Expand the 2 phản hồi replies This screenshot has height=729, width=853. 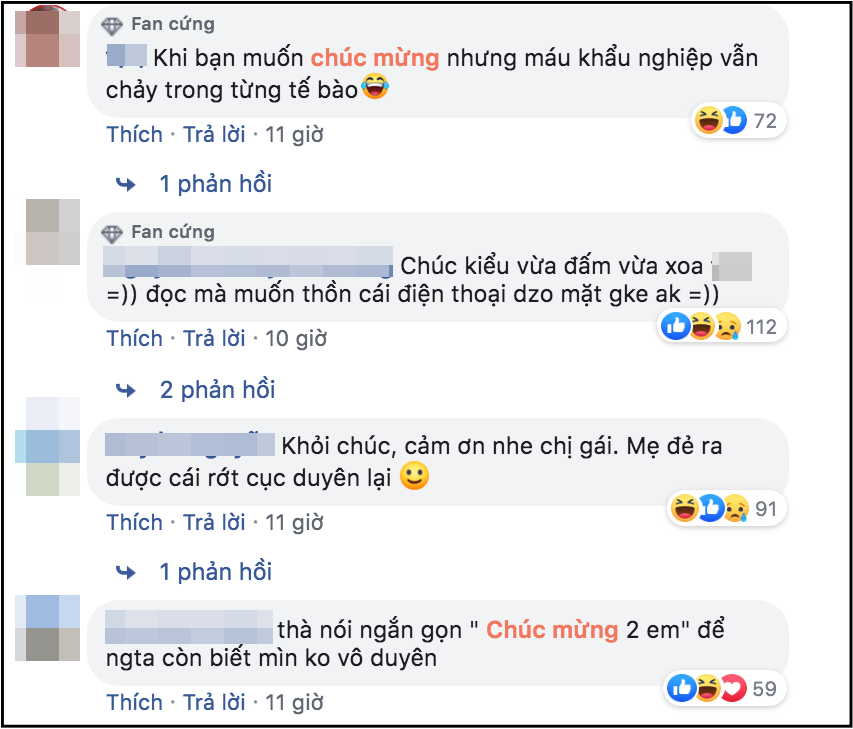216,389
